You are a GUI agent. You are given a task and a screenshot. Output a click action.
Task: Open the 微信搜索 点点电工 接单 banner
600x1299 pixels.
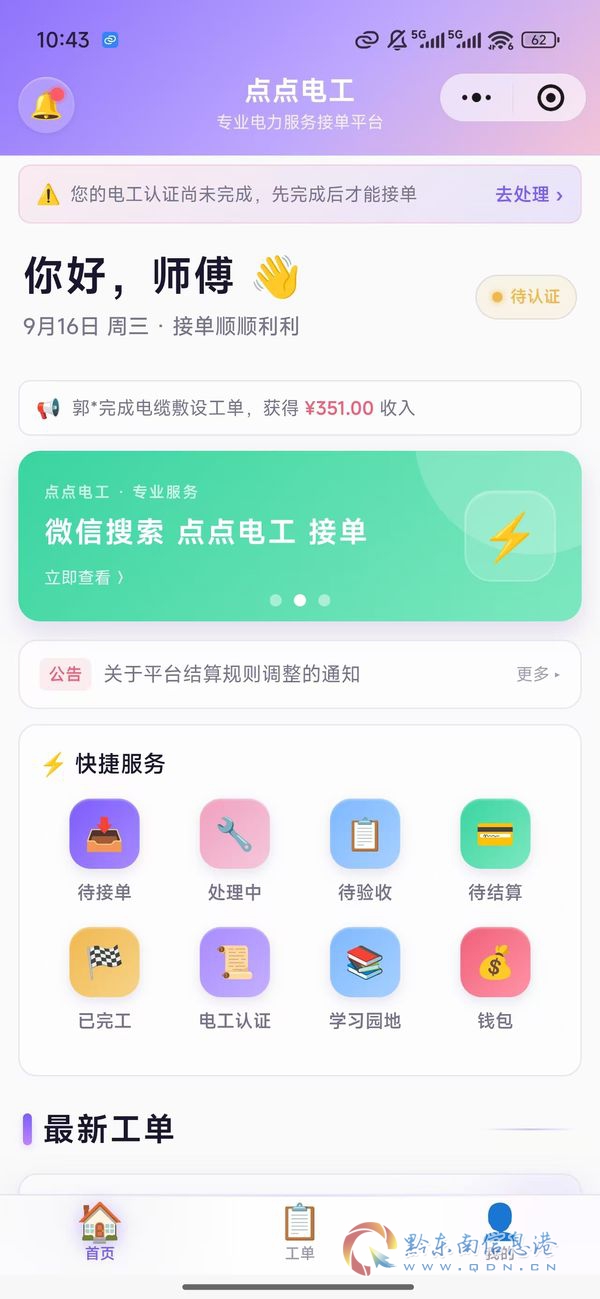[300, 536]
